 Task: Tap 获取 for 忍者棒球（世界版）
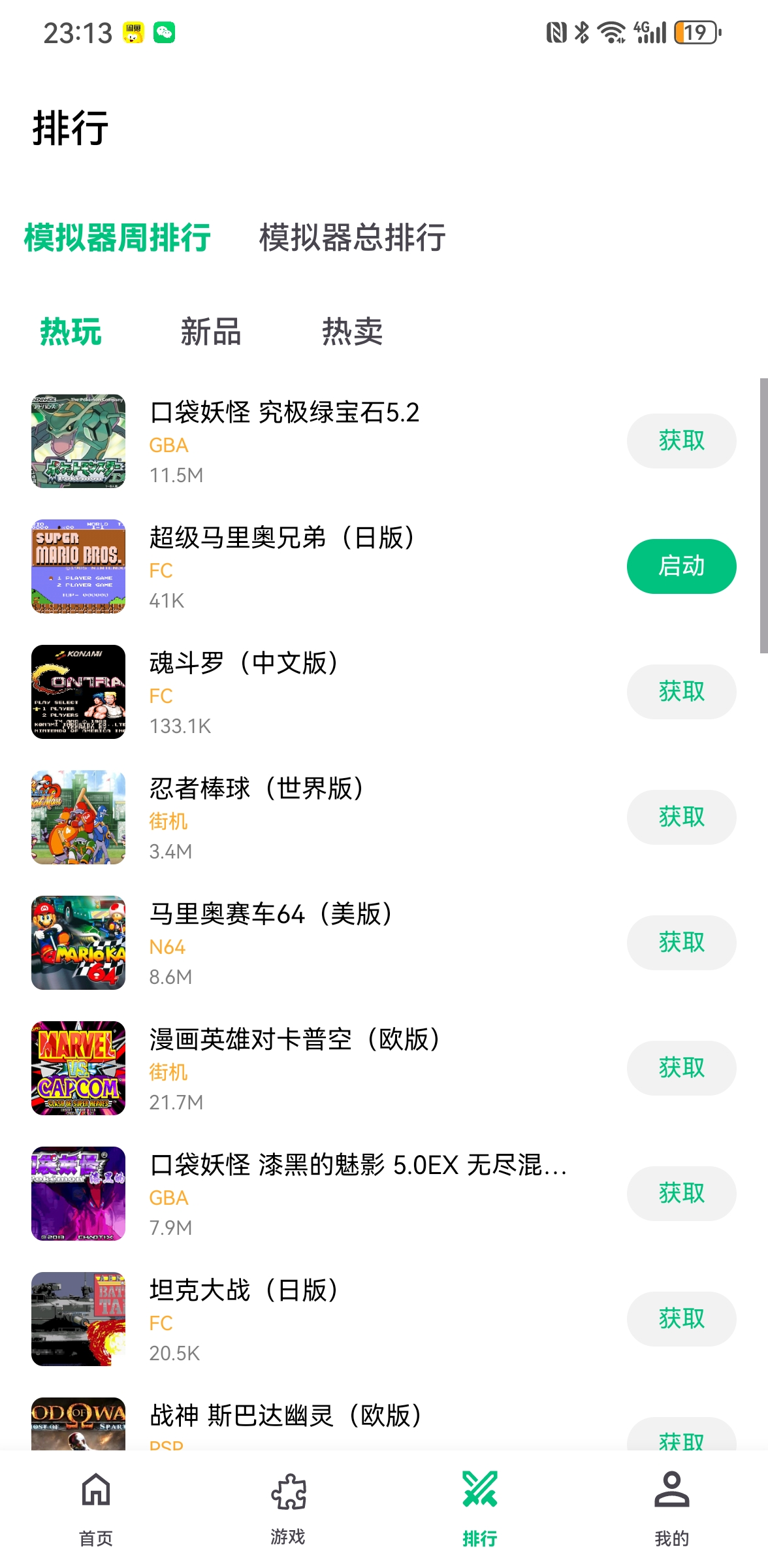tap(680, 817)
